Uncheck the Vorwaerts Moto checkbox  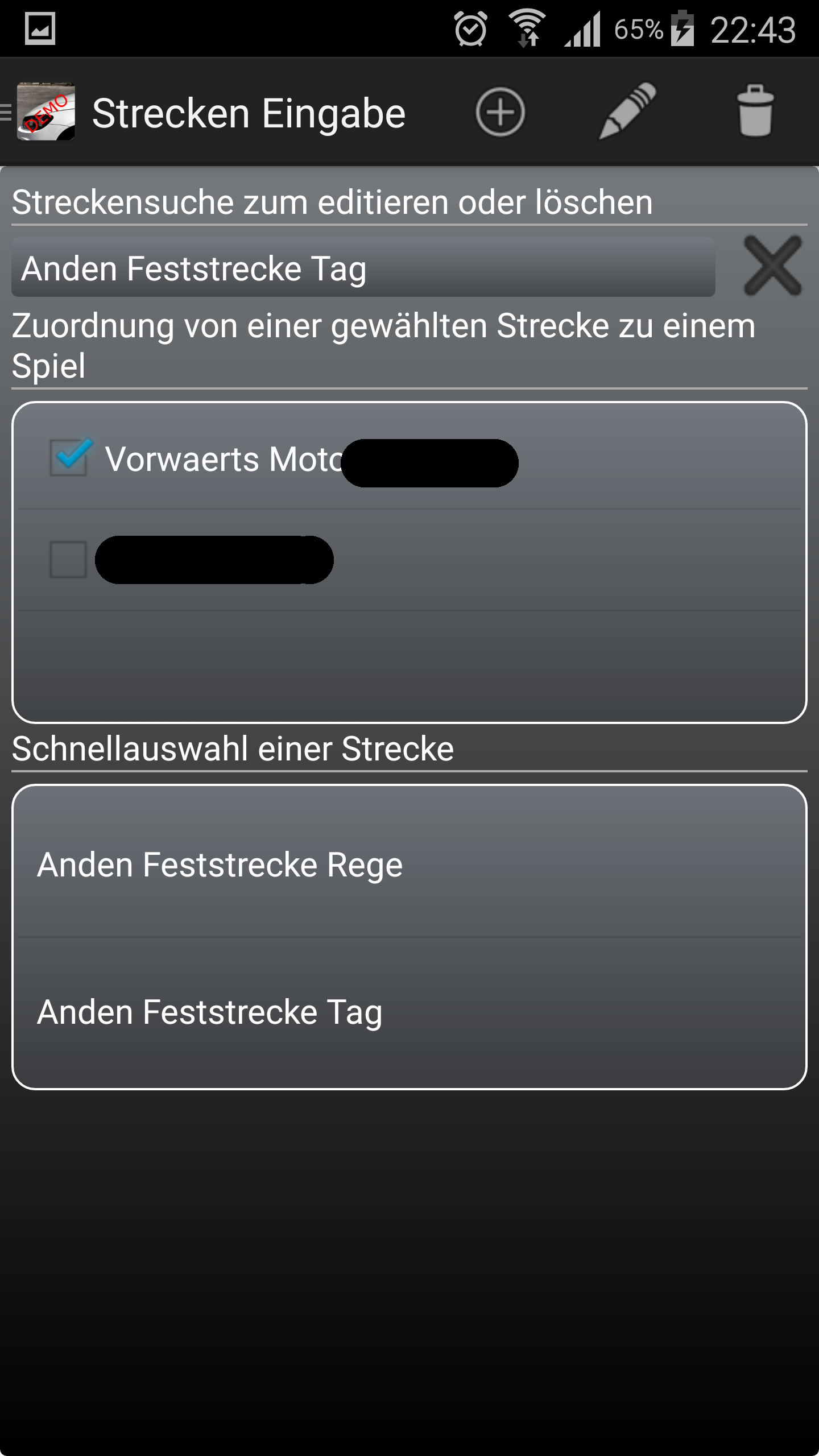point(69,458)
